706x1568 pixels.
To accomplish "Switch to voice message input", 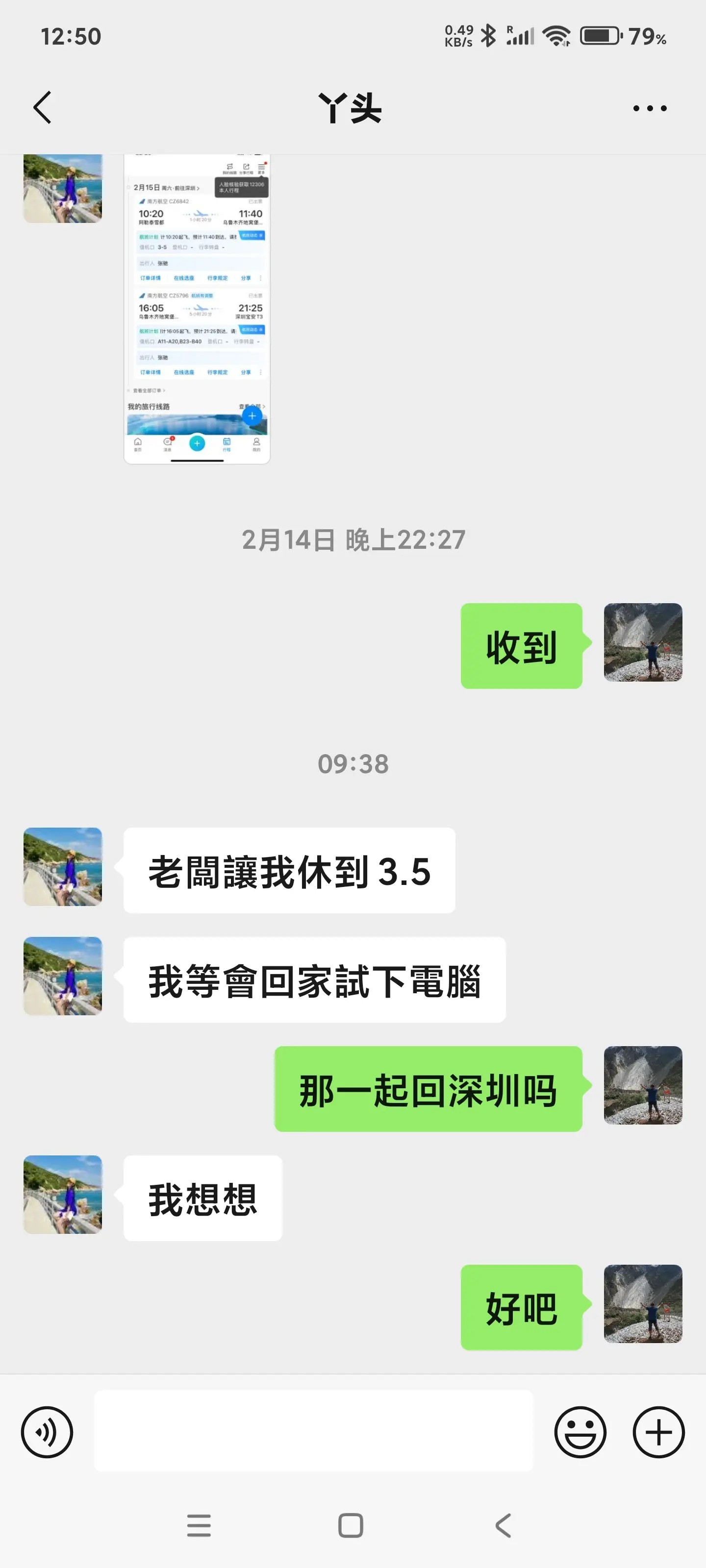I will (47, 1432).
